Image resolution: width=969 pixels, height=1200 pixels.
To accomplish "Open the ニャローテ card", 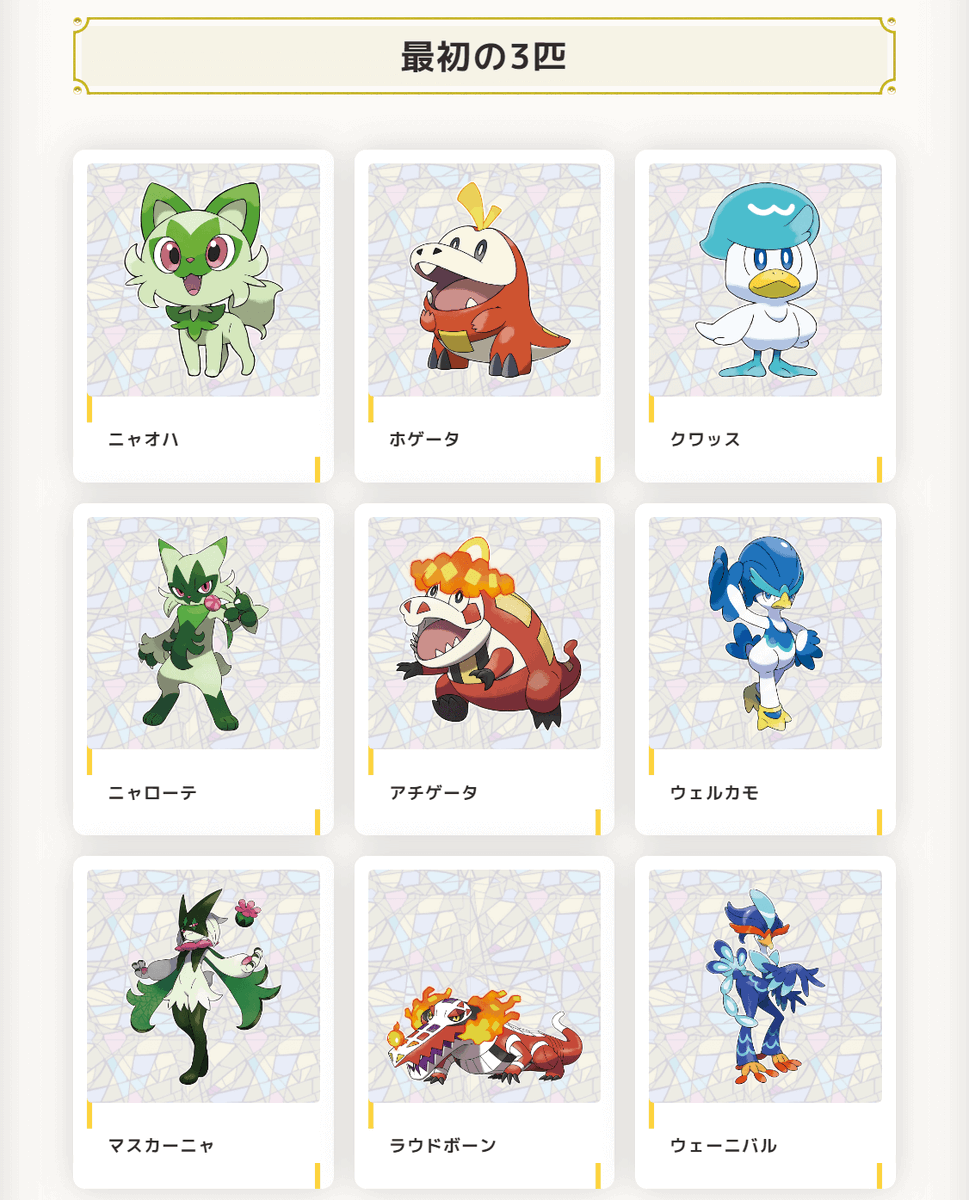I will pyautogui.click(x=203, y=668).
